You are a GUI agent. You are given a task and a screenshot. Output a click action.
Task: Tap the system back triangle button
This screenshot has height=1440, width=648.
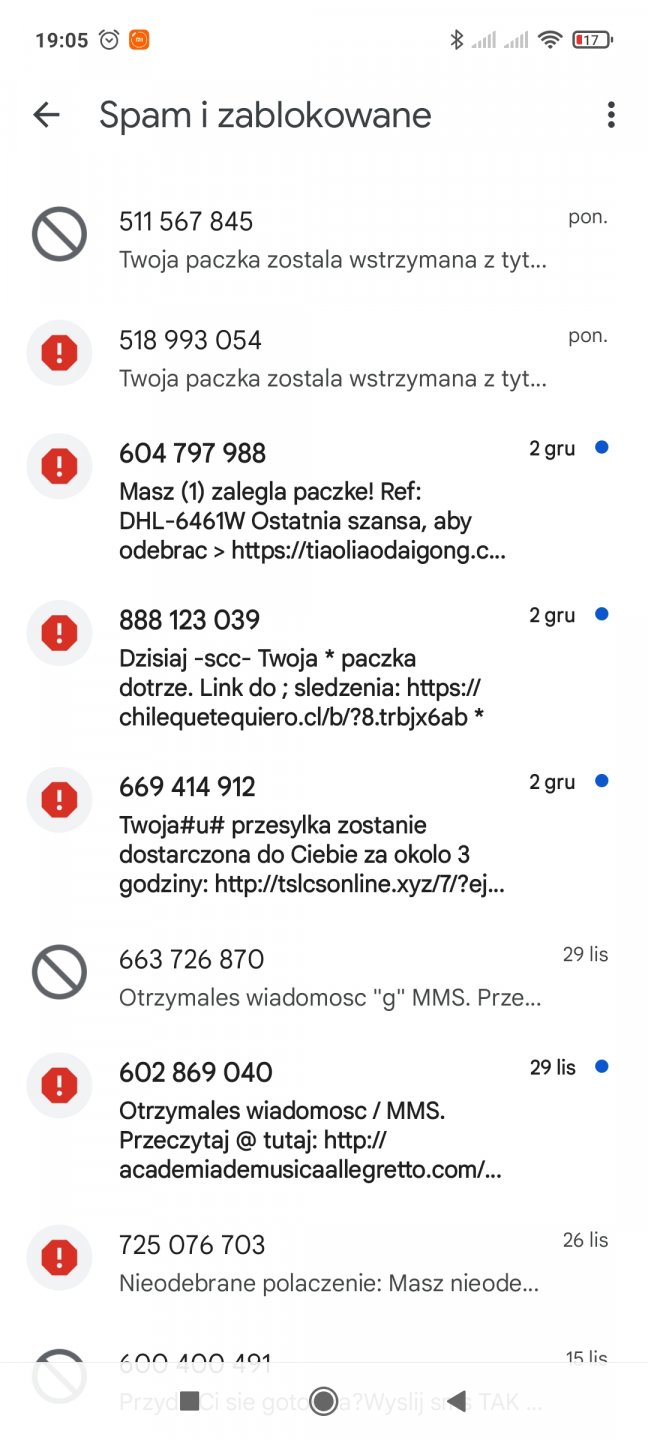[x=456, y=1401]
